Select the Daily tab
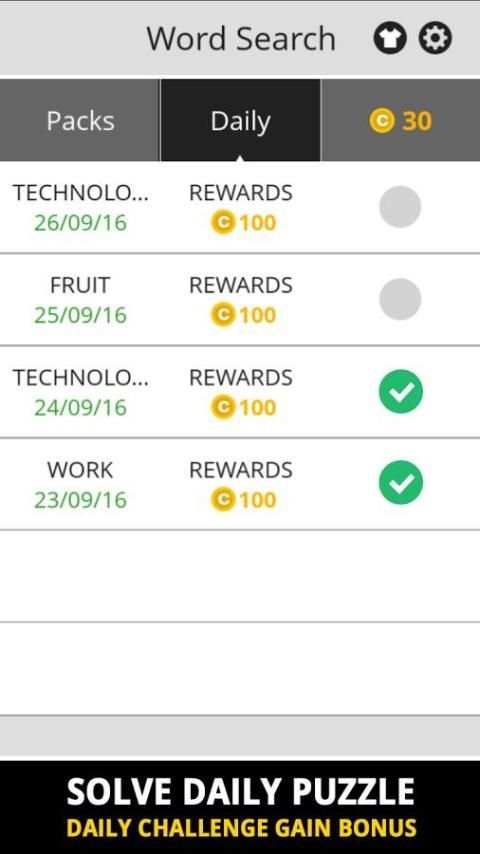Screen dimensions: 480x854 [240, 120]
